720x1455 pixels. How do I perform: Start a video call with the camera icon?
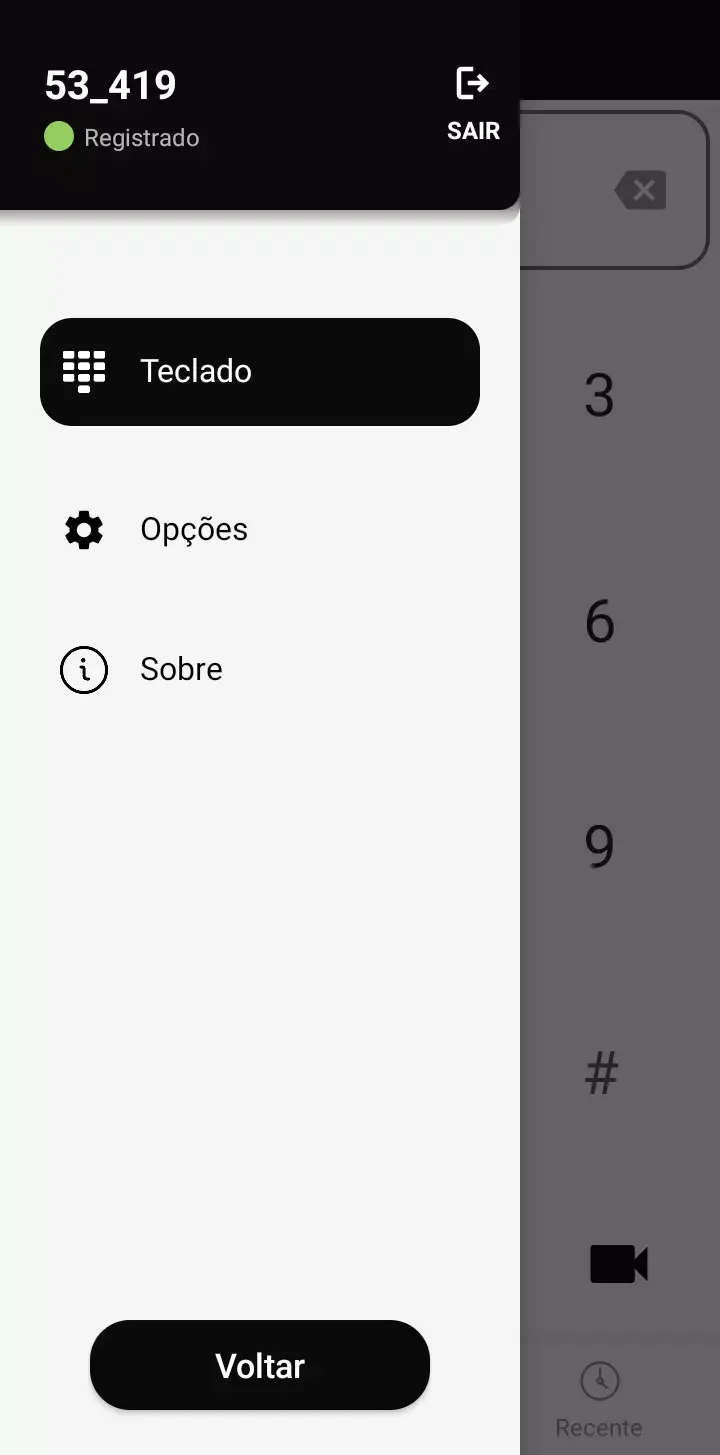pos(617,1262)
